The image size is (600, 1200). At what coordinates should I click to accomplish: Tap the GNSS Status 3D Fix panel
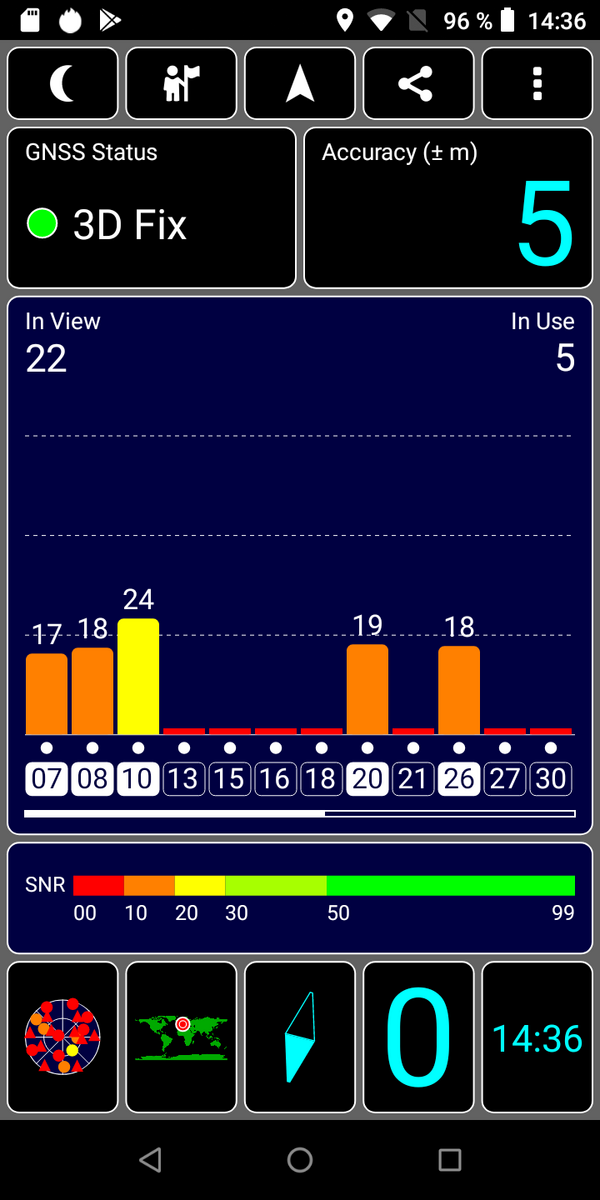152,208
